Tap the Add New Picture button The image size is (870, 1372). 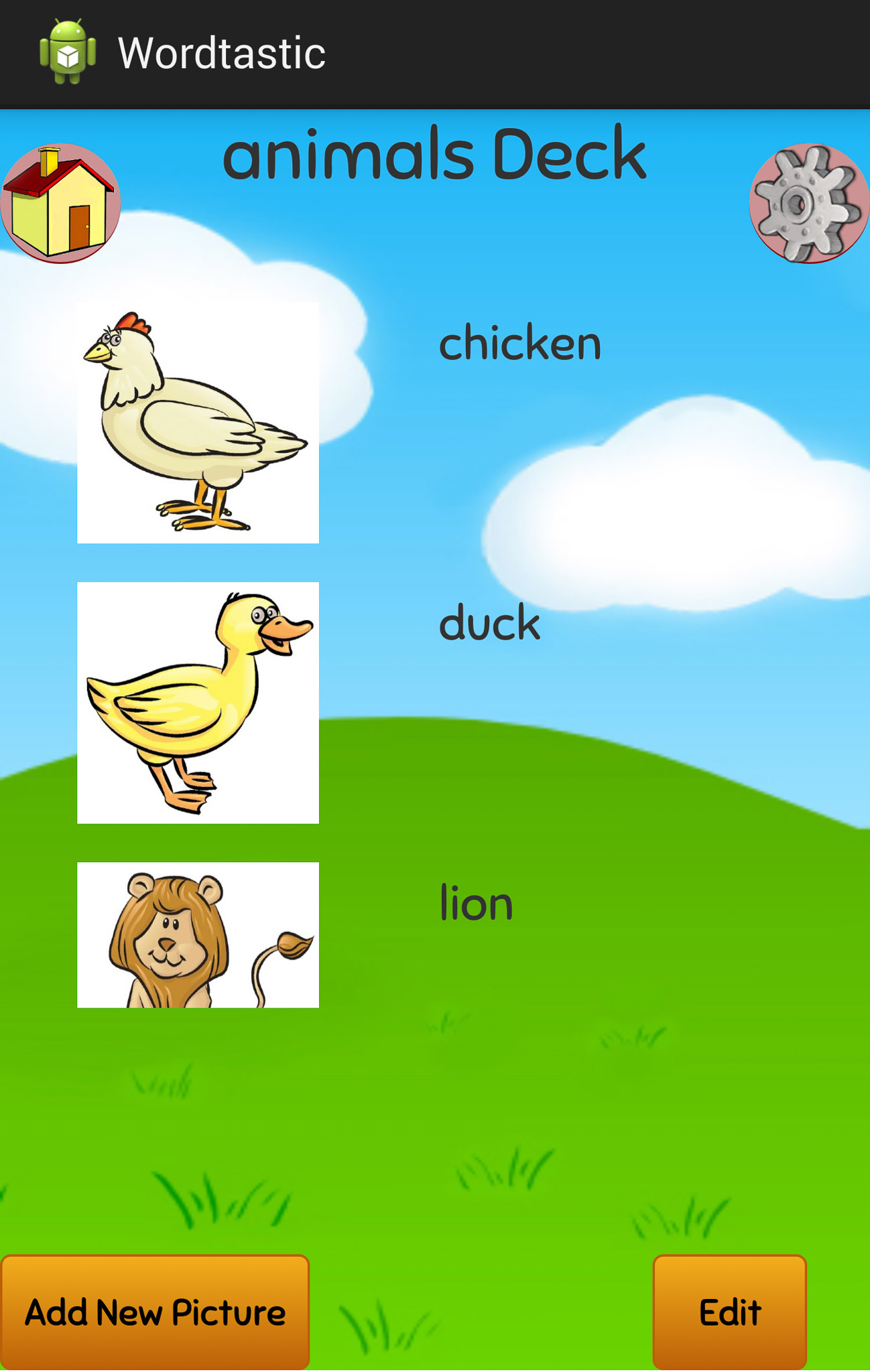pos(155,1312)
